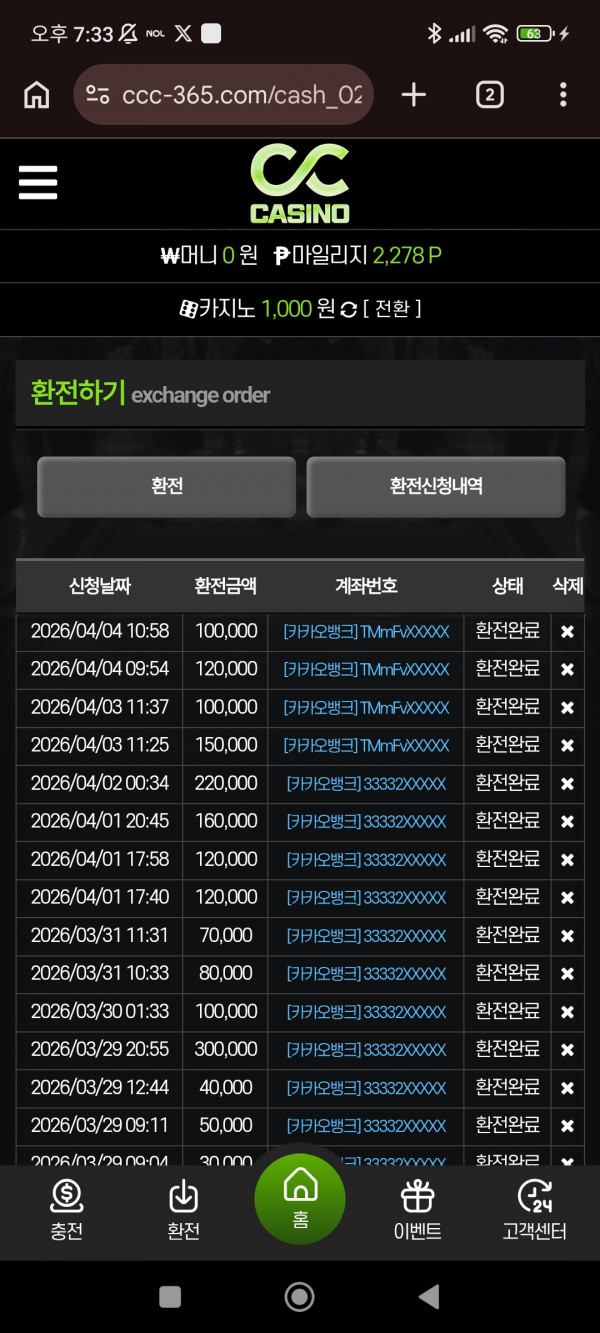Switch to the 환전 bottom tab
Viewport: 600px width, 1333px height.
pyautogui.click(x=183, y=1209)
